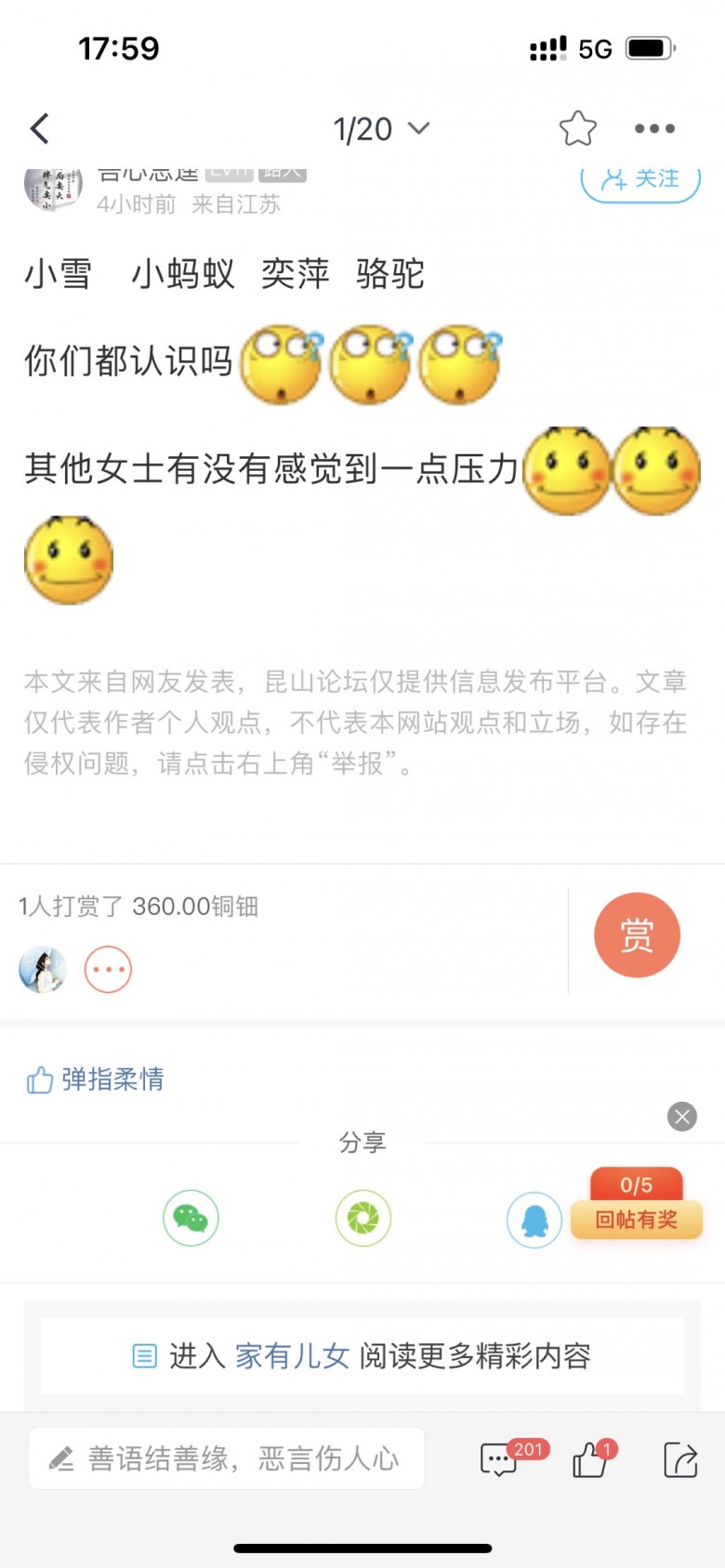The height and width of the screenshot is (1568, 725).
Task: Expand the 1/20 page selector
Action: click(381, 129)
